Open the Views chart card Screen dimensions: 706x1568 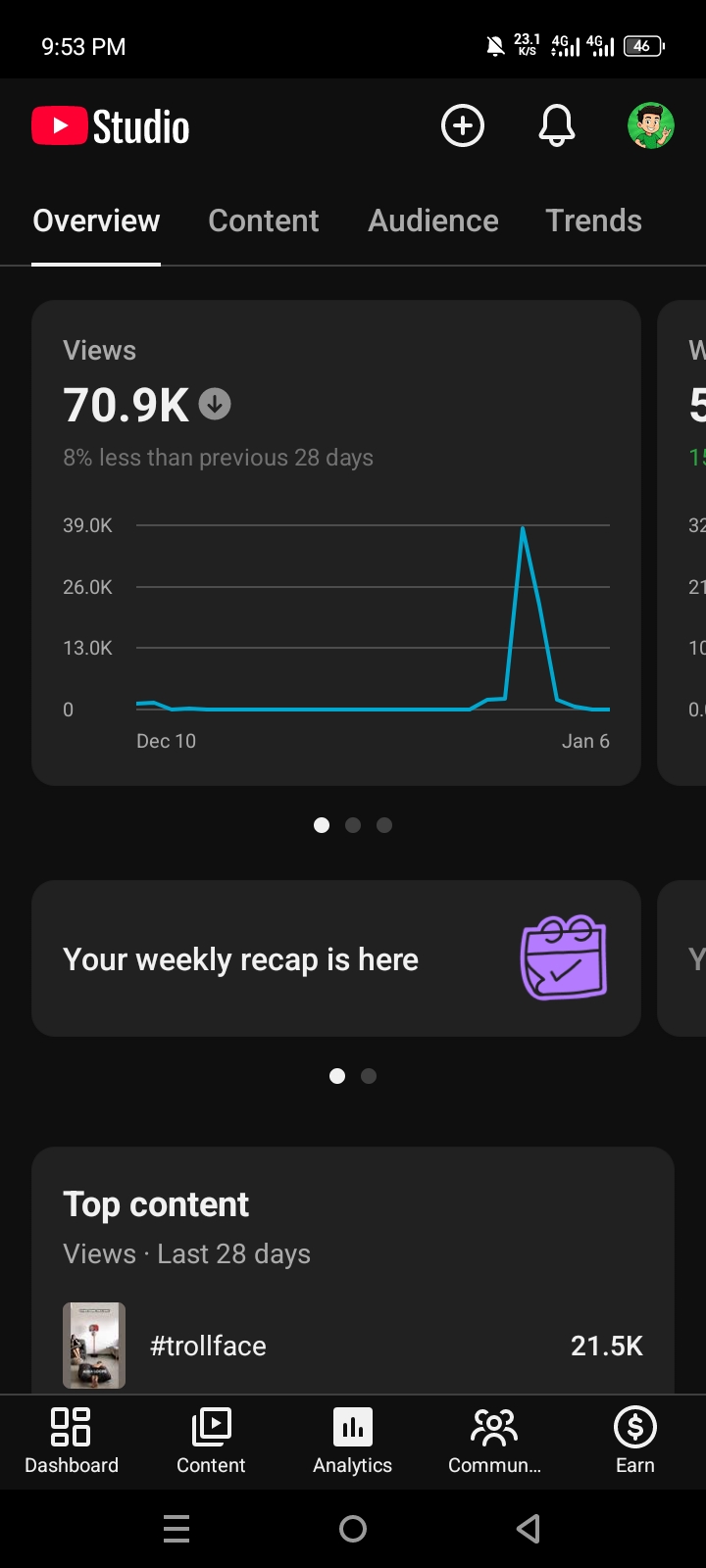[336, 542]
